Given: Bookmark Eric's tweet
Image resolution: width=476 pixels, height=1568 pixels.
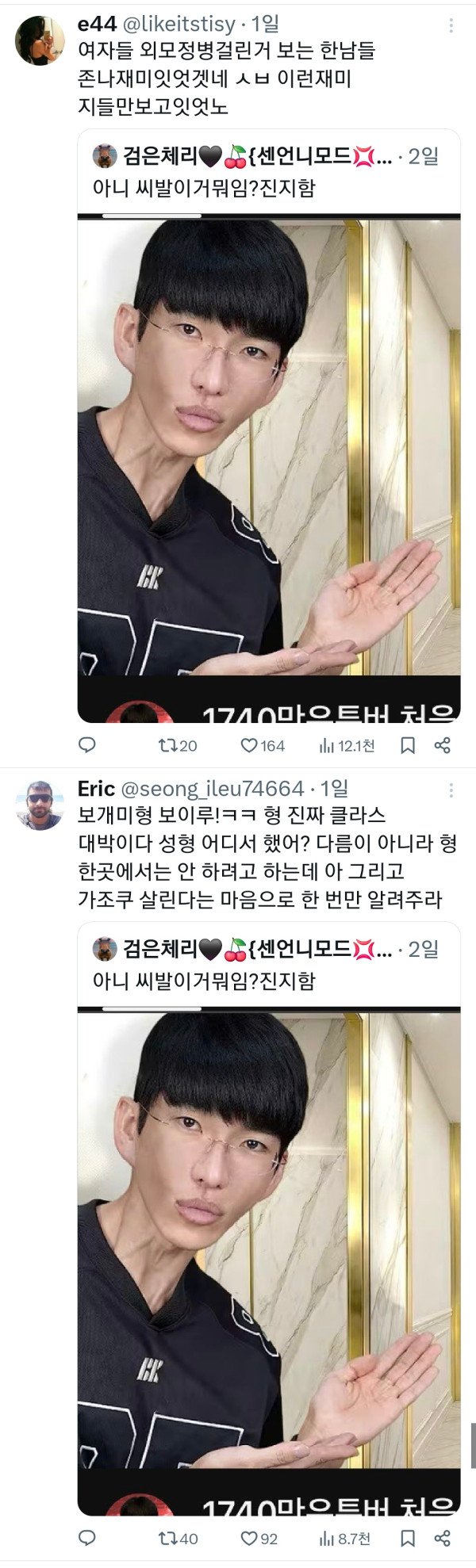Looking at the screenshot, I should [408, 1539].
